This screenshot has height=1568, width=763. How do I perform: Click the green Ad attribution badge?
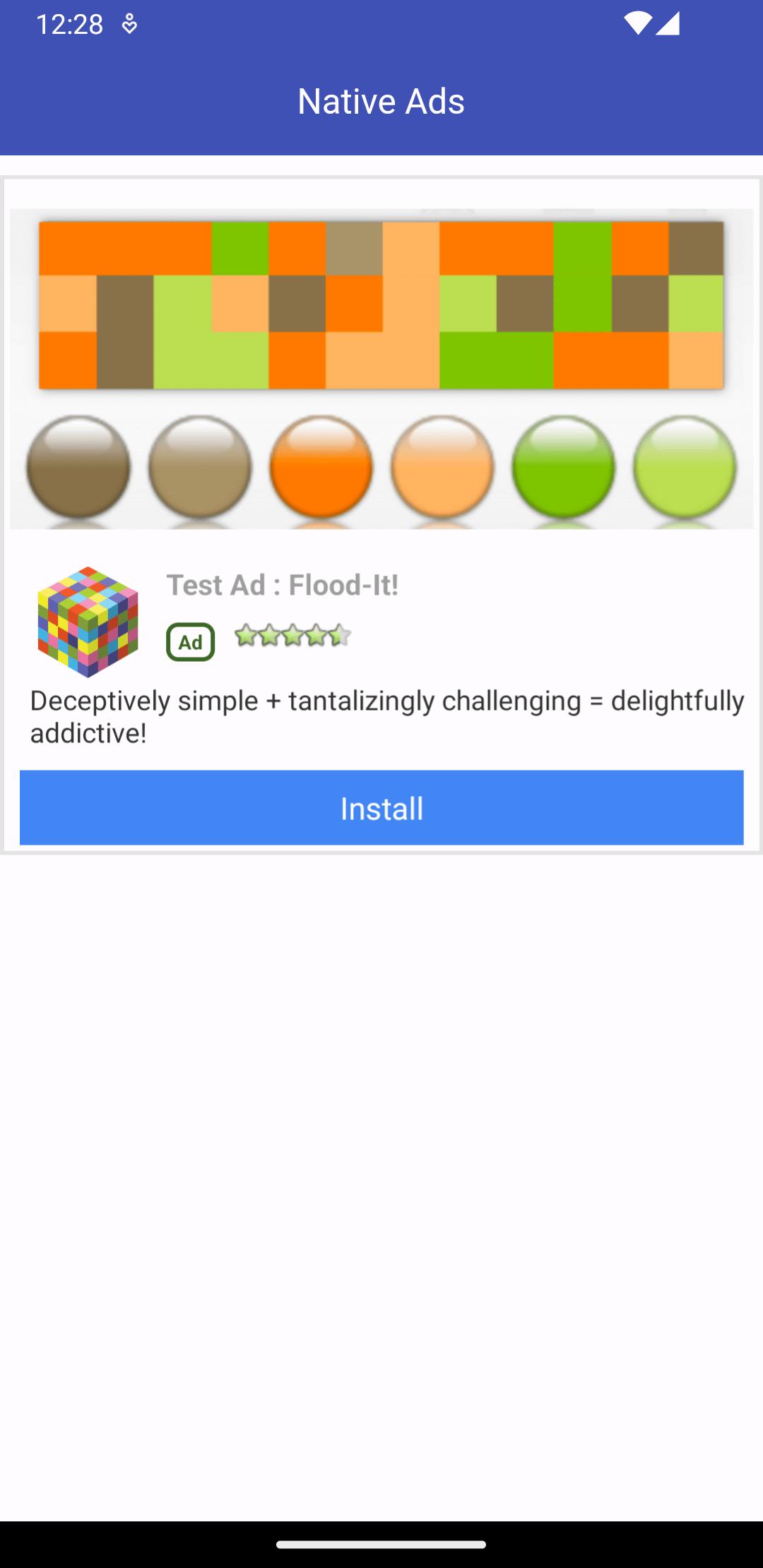coord(189,641)
